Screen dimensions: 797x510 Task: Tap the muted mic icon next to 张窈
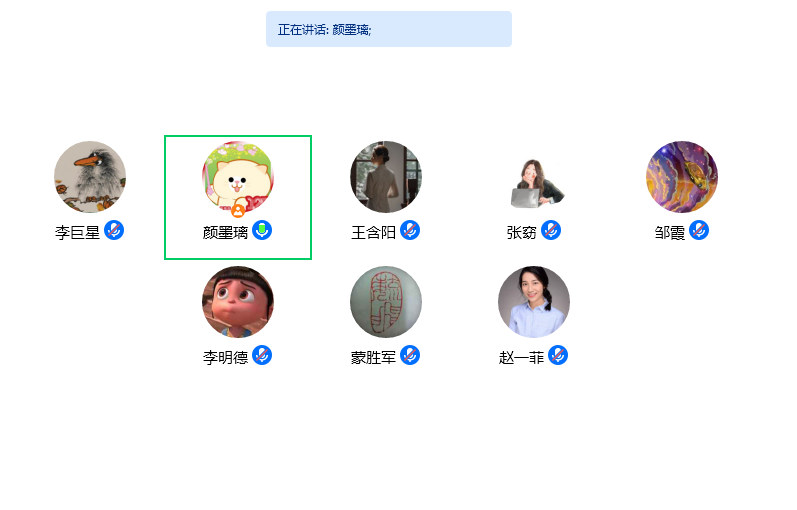[551, 231]
